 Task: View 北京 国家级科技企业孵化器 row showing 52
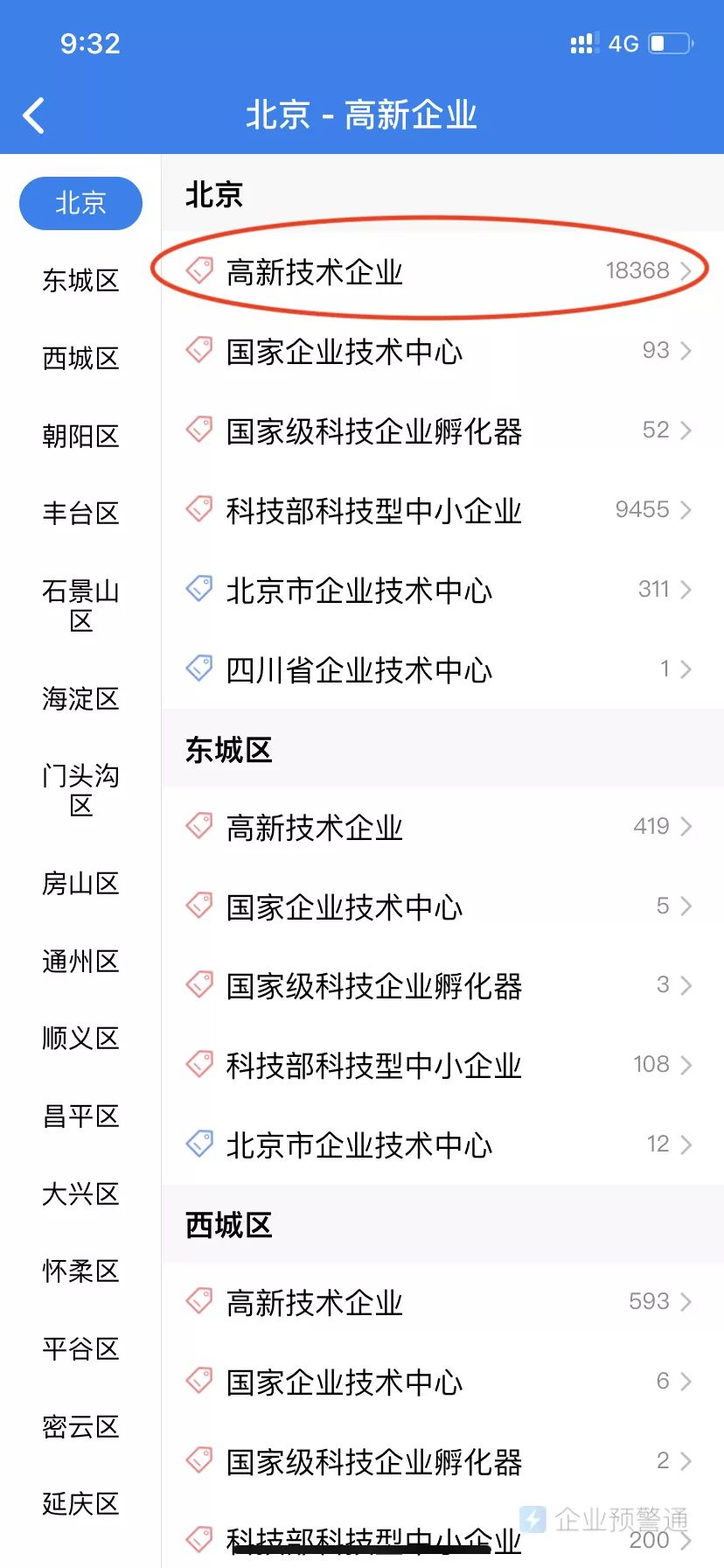click(x=442, y=431)
